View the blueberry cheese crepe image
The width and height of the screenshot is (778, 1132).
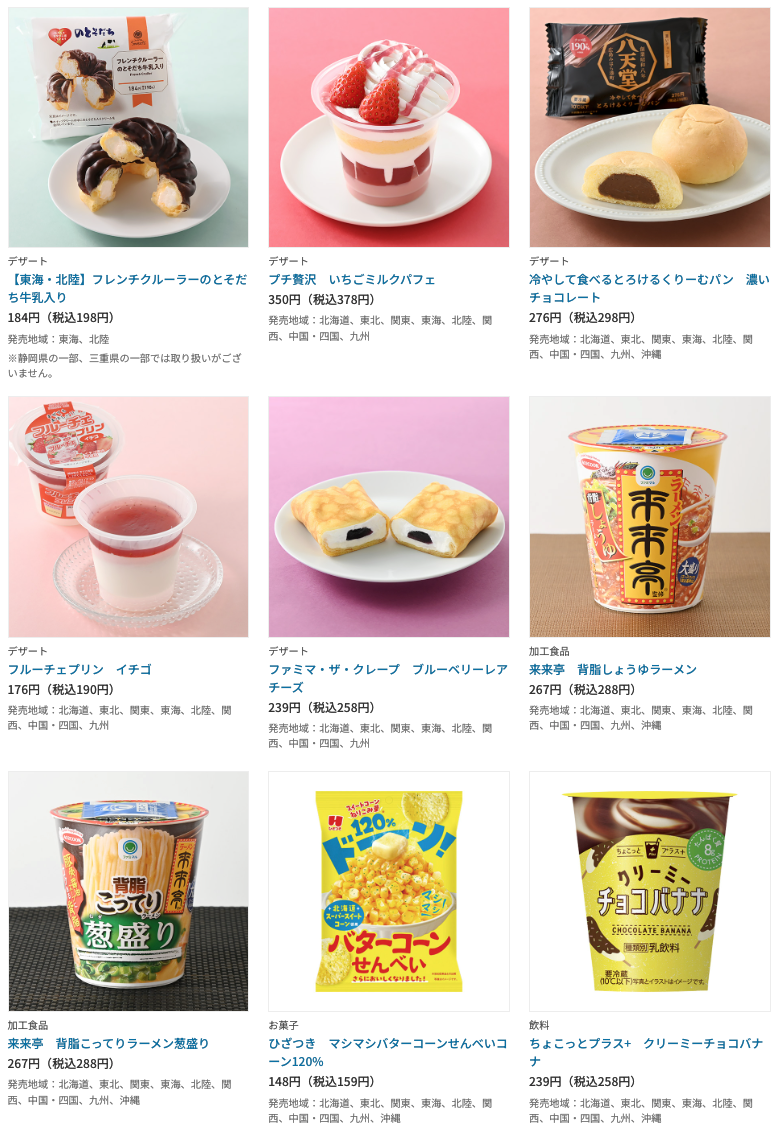[389, 516]
